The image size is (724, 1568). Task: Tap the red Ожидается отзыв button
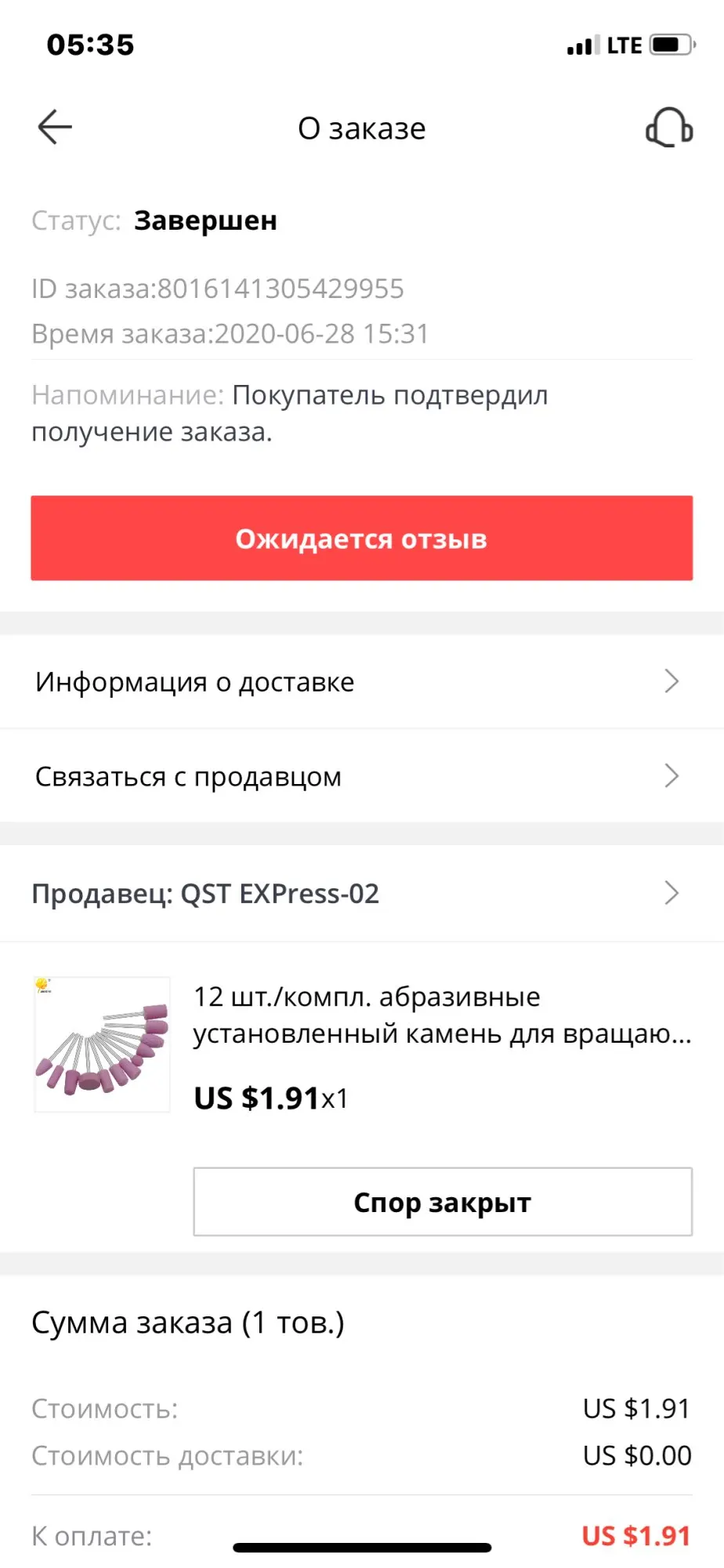pos(362,538)
